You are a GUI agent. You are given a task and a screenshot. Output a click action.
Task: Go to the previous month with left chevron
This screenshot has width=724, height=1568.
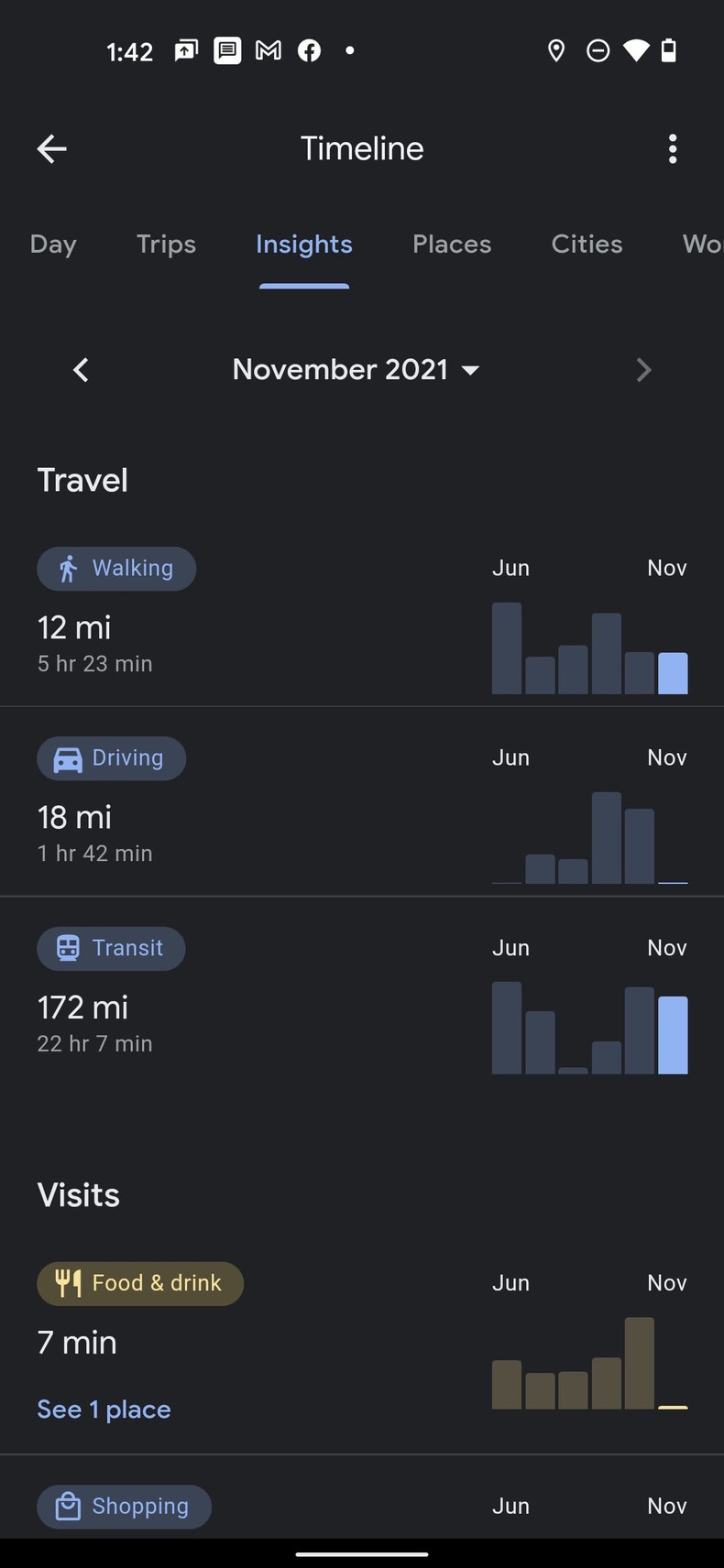[80, 369]
